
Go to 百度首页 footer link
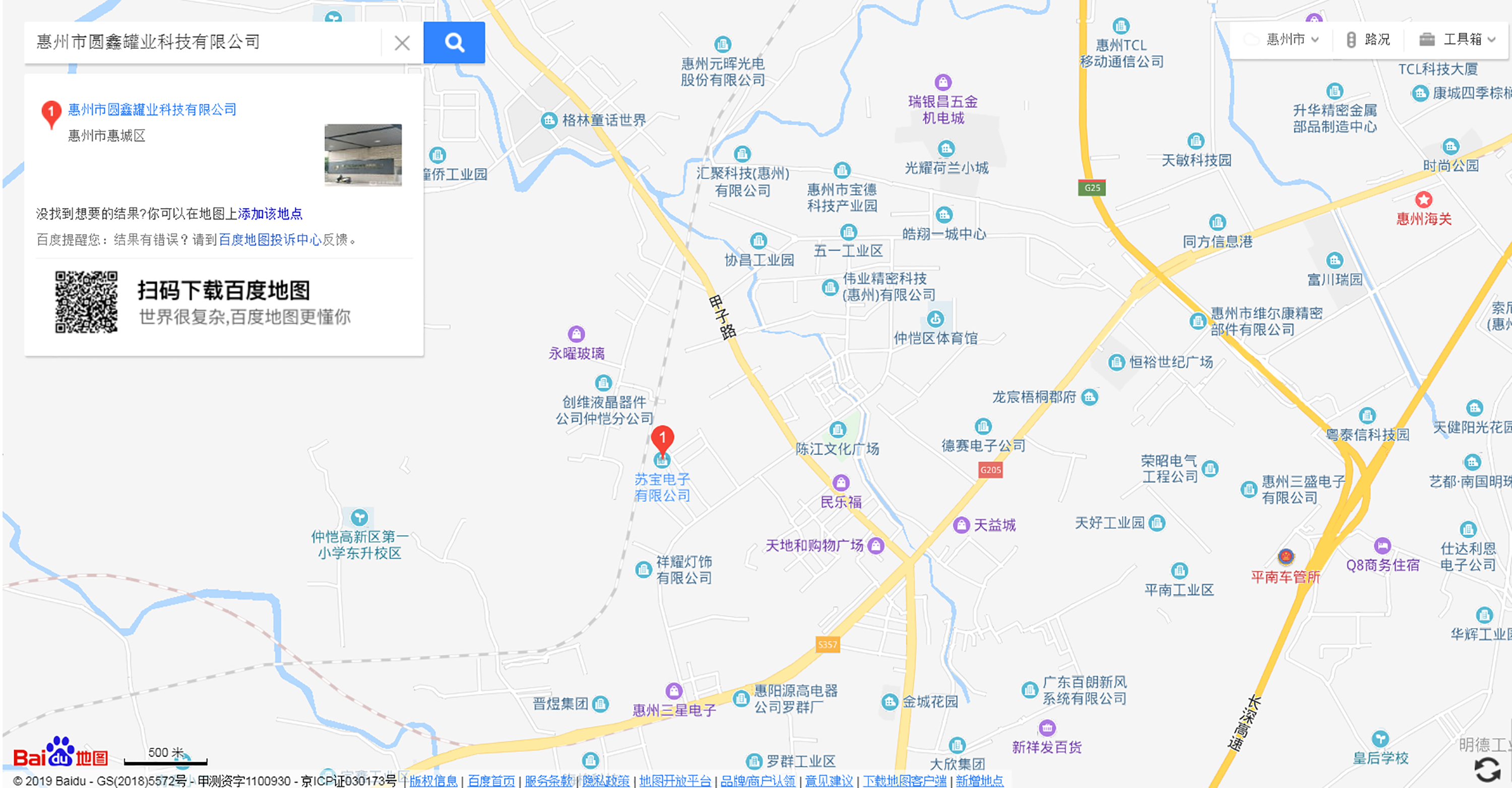click(491, 780)
